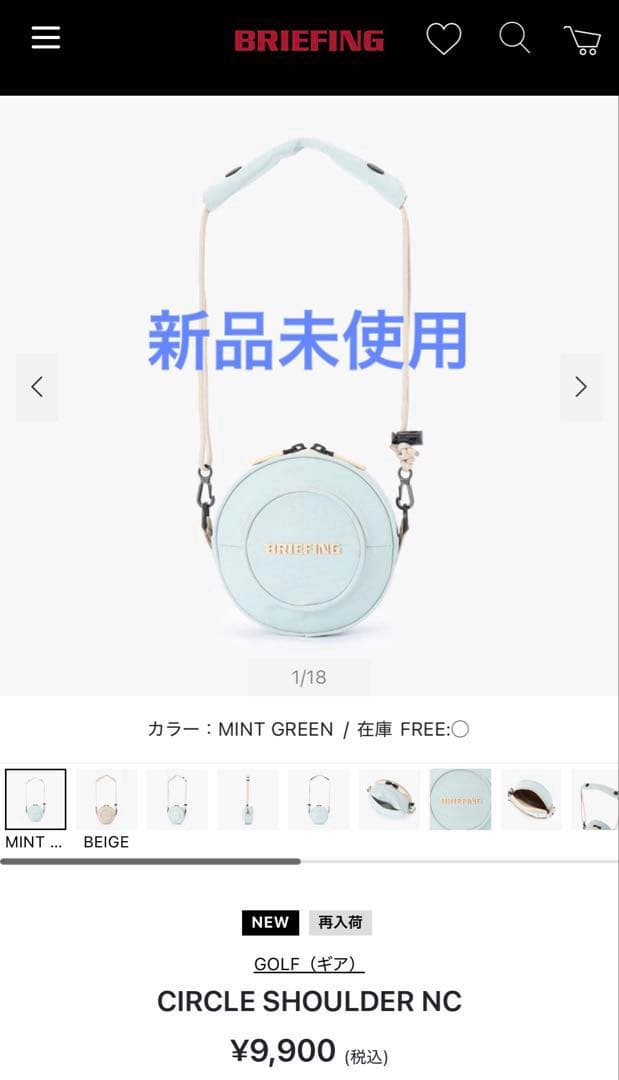Show the next product image
619x1080 pixels.
581,387
